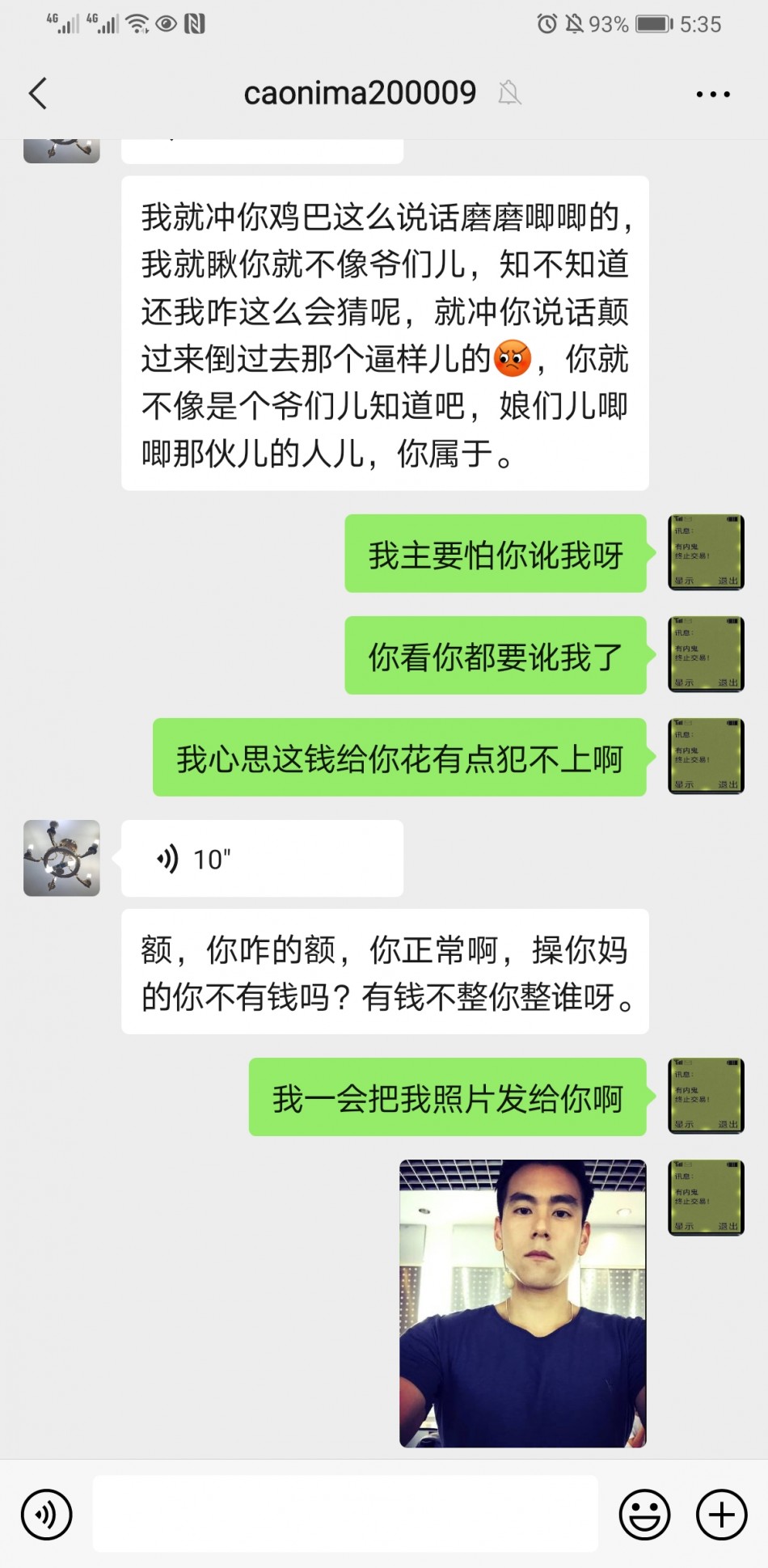The height and width of the screenshot is (1568, 768).
Task: Open my avatar next to the sent photo
Action: point(706,1198)
